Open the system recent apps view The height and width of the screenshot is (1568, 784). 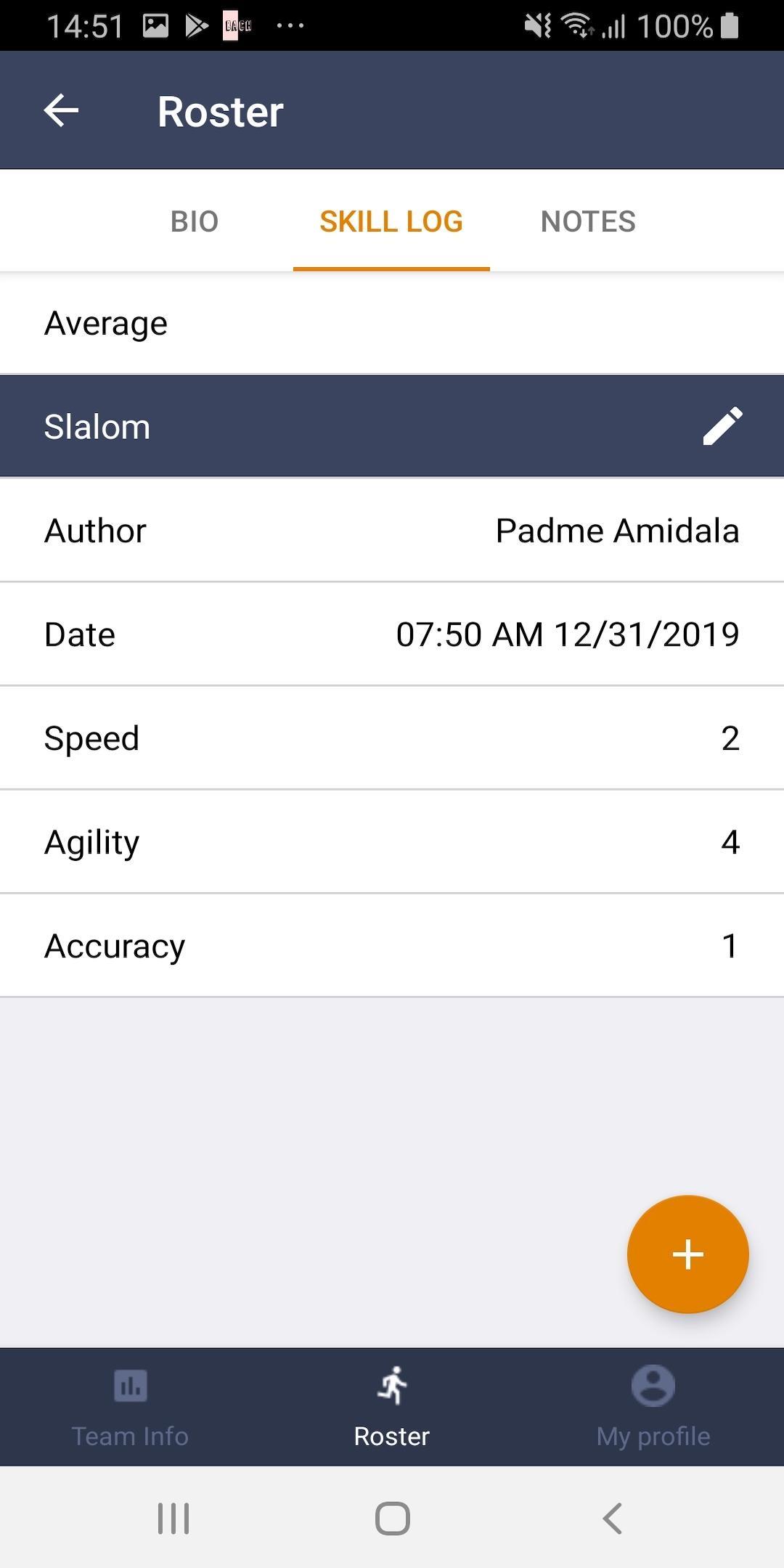click(173, 1518)
